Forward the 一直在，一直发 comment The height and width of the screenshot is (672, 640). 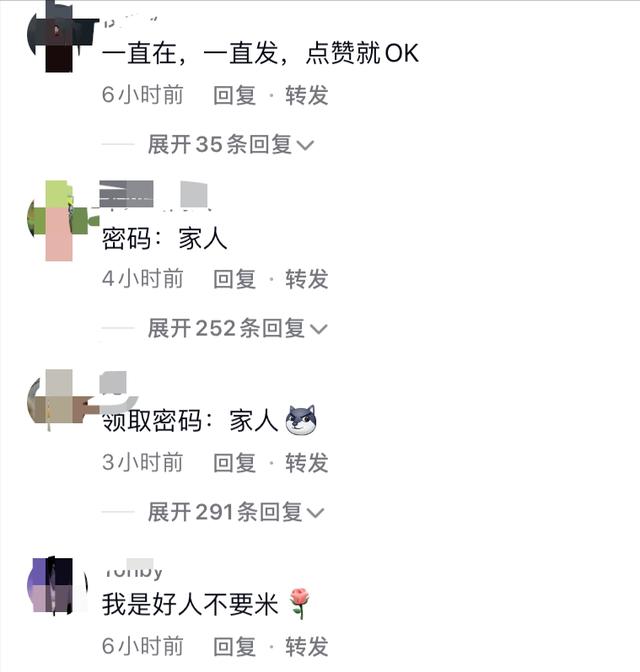click(x=307, y=96)
